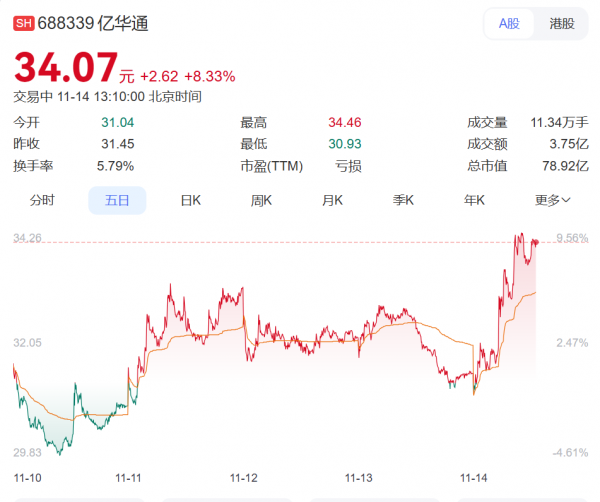600x502 pixels.
Task: Show the 月K chart
Action: [x=333, y=200]
